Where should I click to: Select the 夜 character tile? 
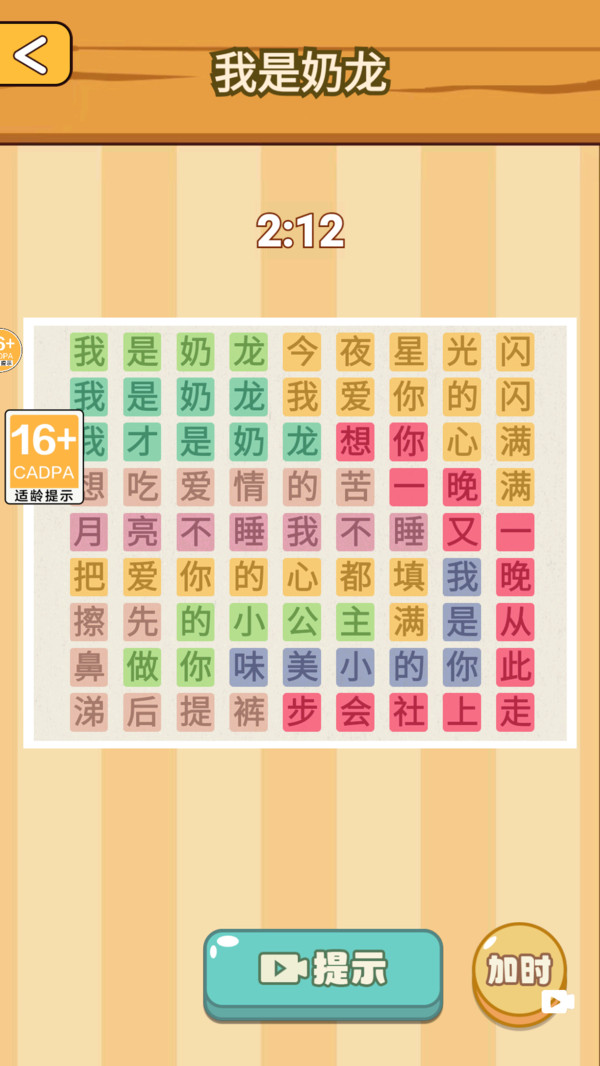[355, 351]
